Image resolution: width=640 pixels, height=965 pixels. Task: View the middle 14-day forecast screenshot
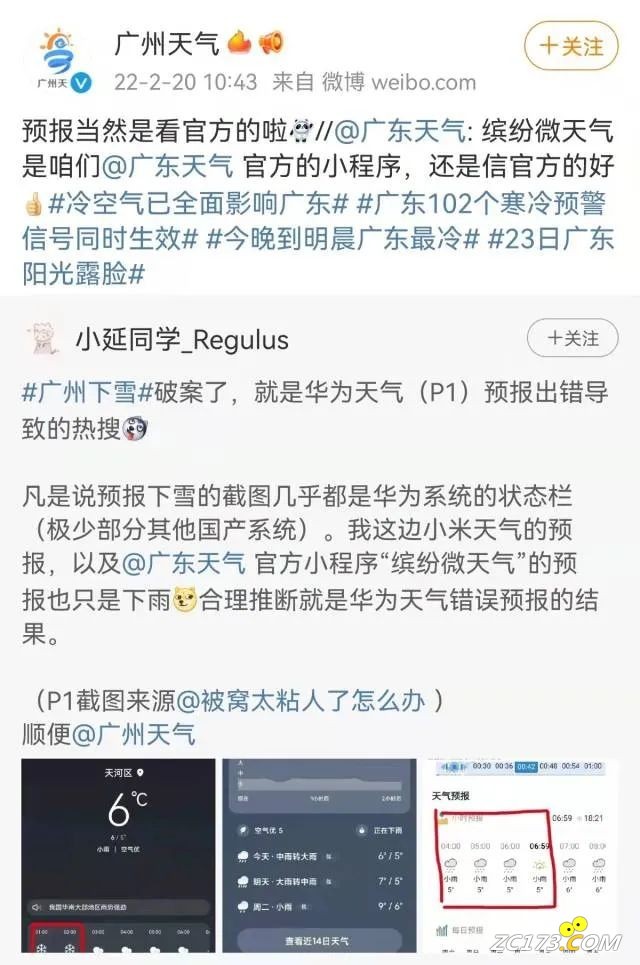(x=316, y=855)
